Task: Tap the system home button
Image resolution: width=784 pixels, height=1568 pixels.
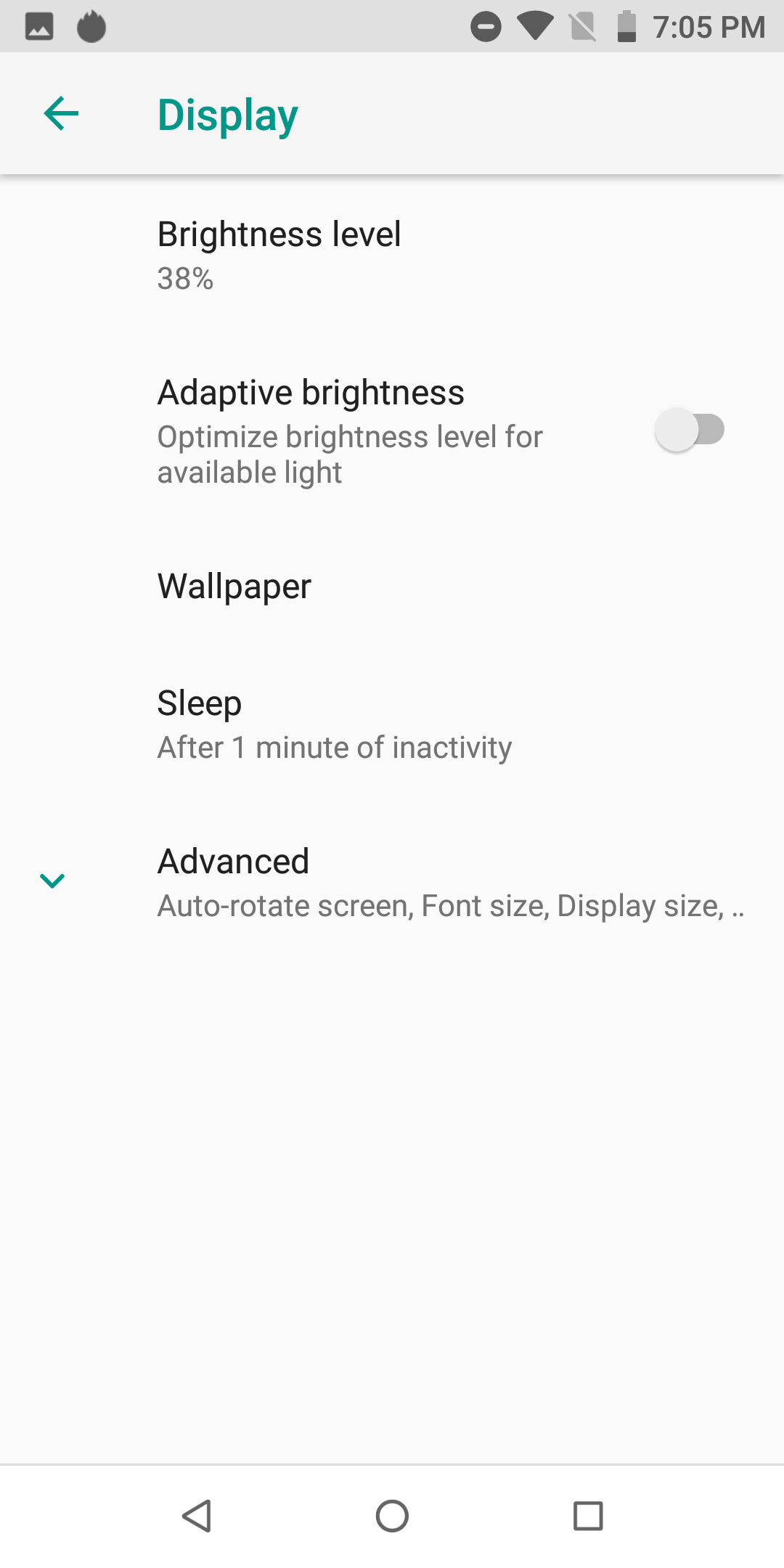Action: click(x=392, y=1516)
